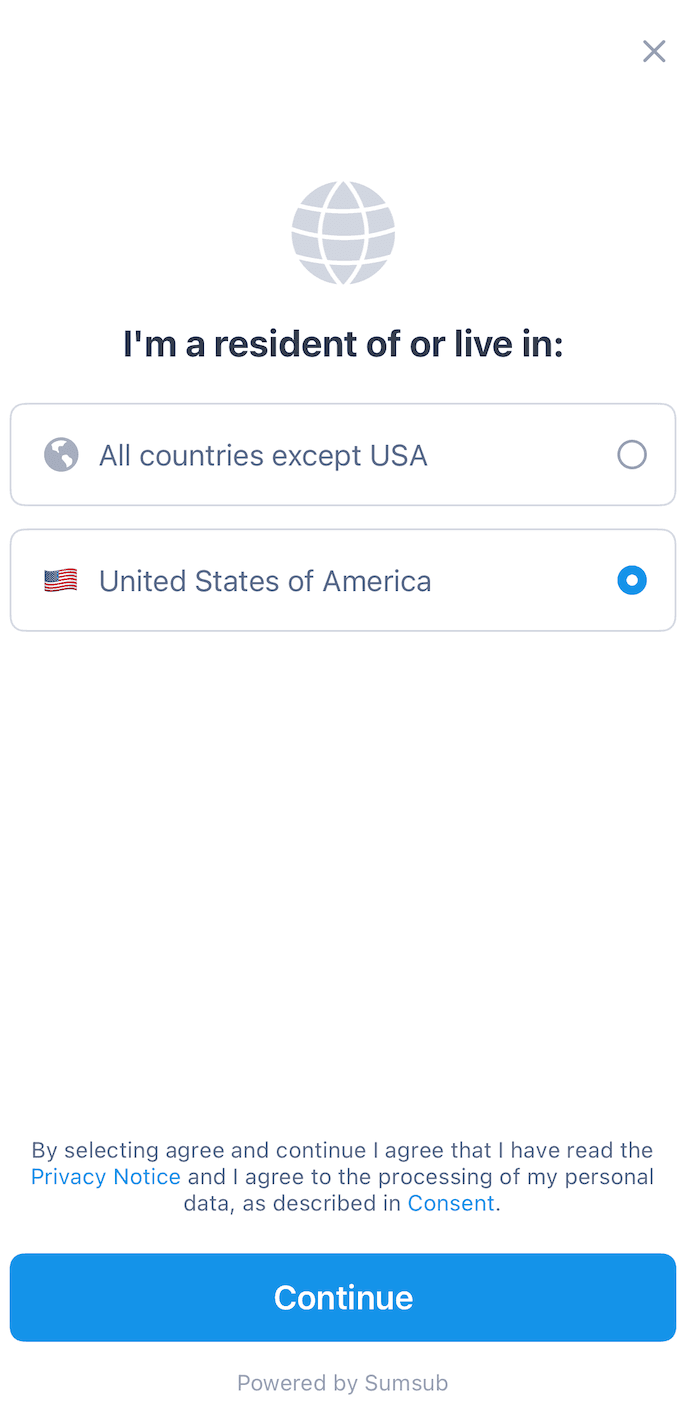Select All countries except USA option
Screen dimensions: 690x1406
click(342, 455)
